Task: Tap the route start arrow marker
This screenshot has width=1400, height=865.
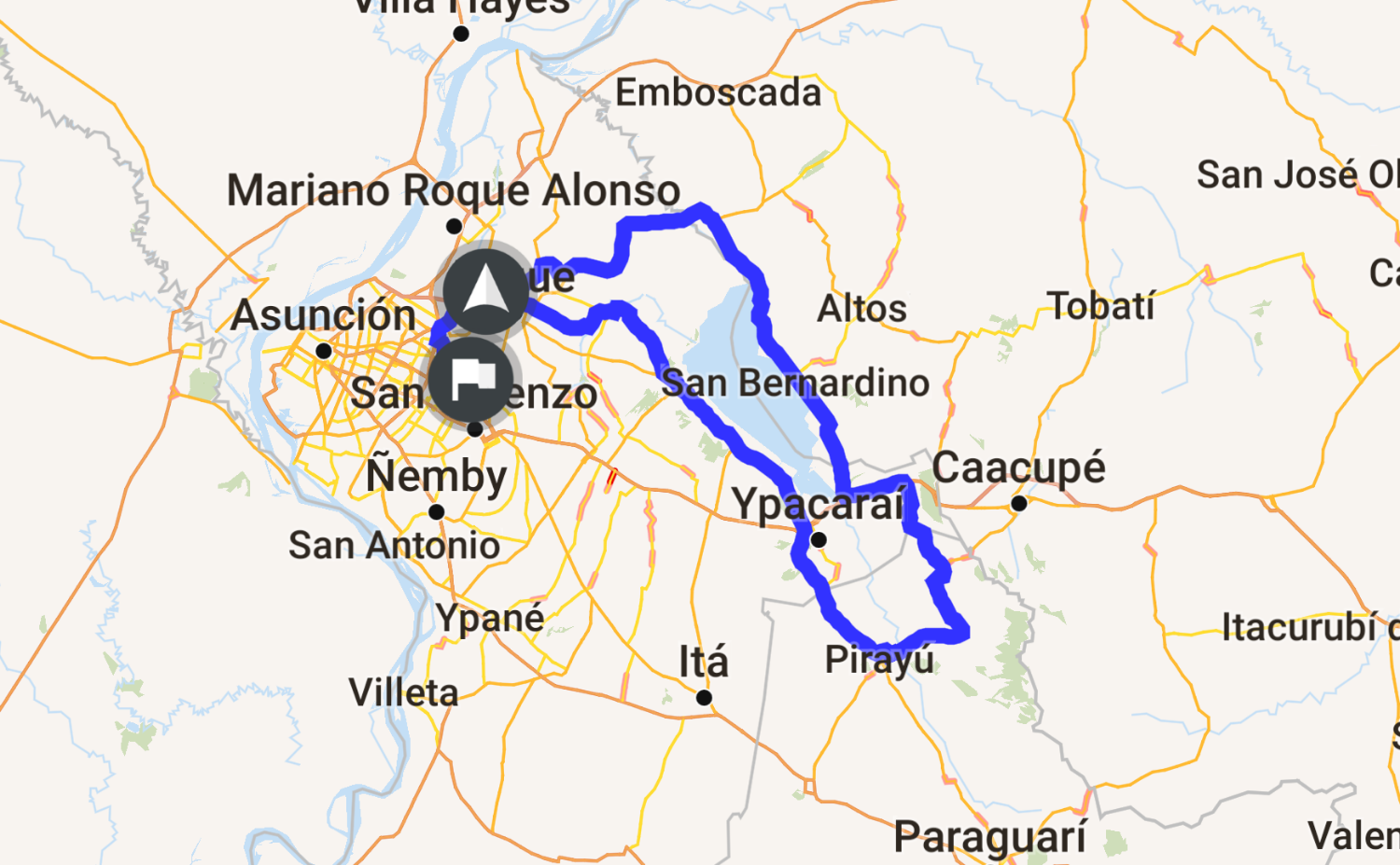Action: [x=484, y=292]
